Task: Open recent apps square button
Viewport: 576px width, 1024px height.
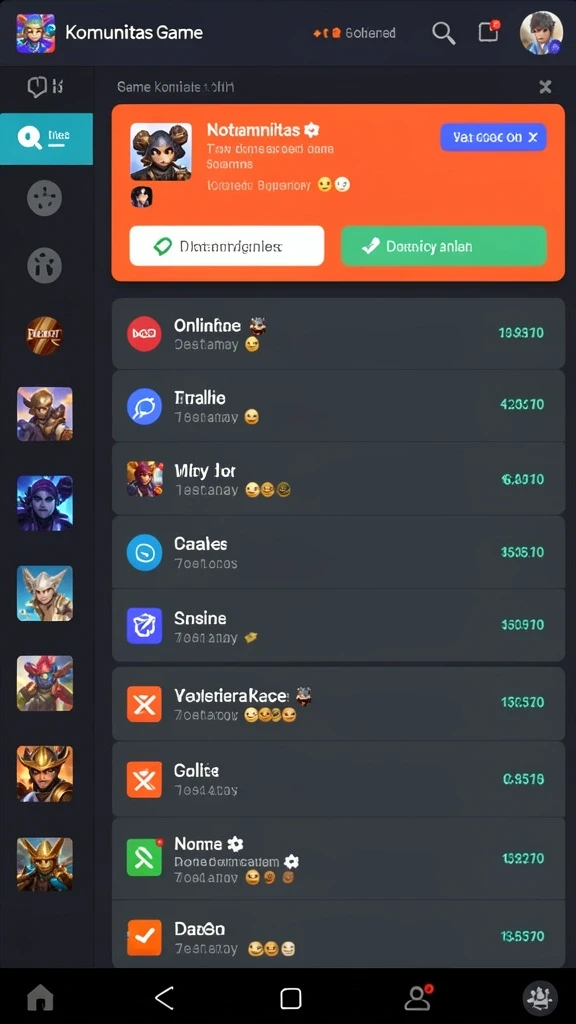Action: coord(291,998)
